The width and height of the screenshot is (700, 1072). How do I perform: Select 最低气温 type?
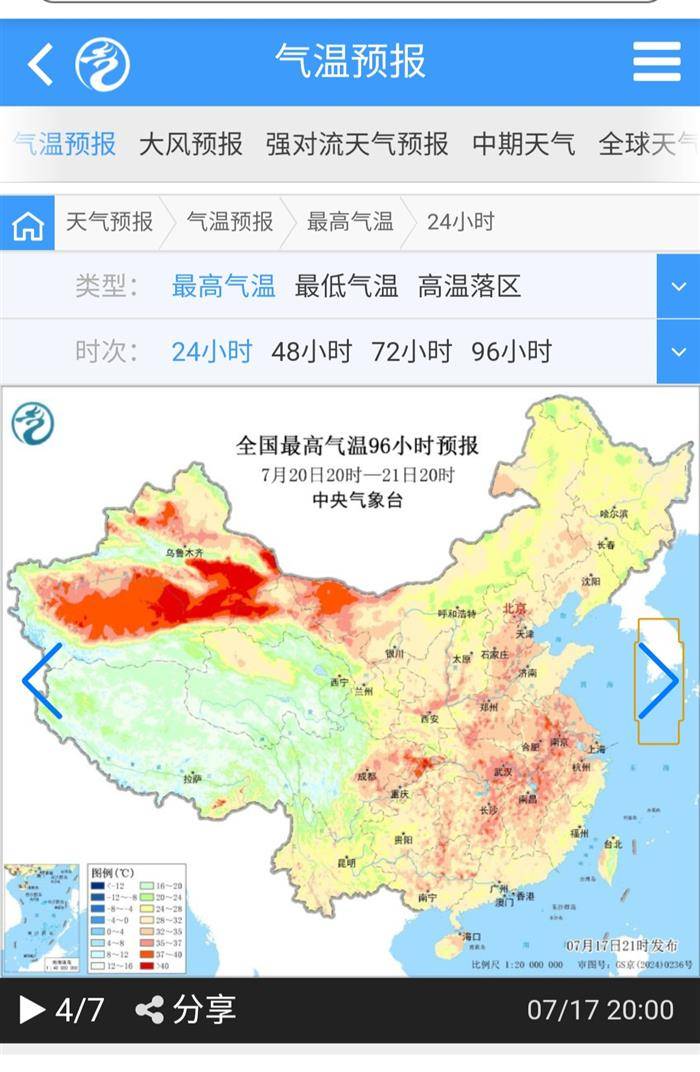pyautogui.click(x=346, y=287)
